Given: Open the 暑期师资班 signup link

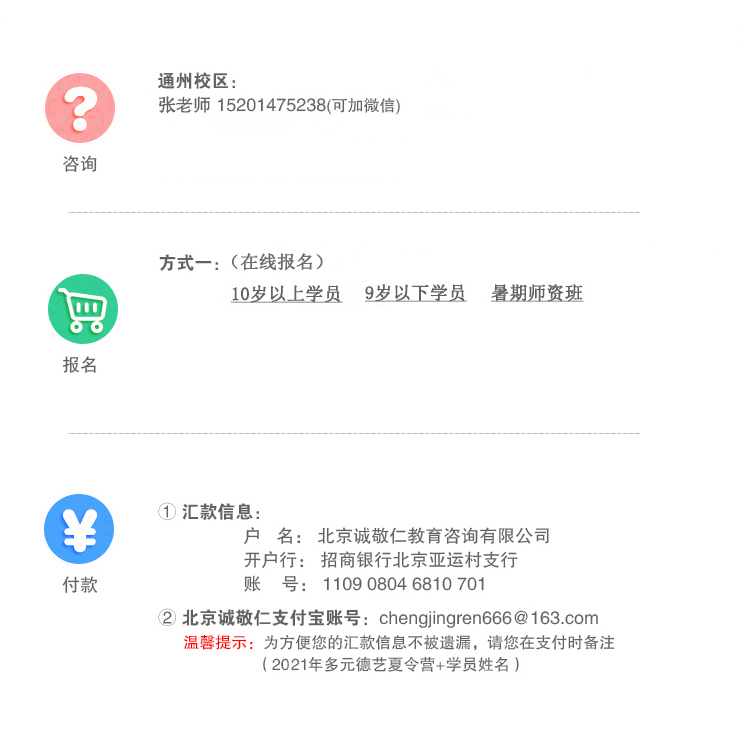Looking at the screenshot, I should point(537,294).
